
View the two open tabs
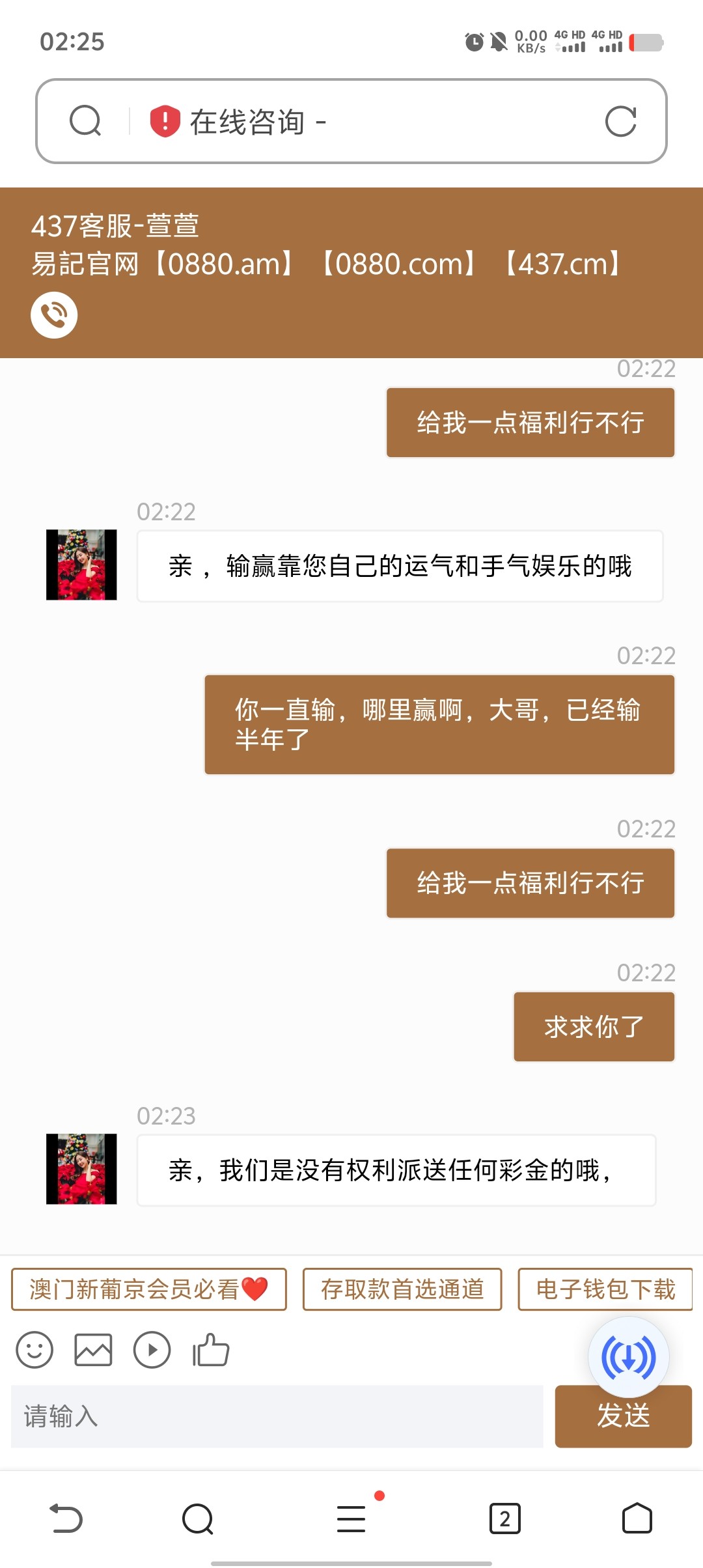(504, 1519)
